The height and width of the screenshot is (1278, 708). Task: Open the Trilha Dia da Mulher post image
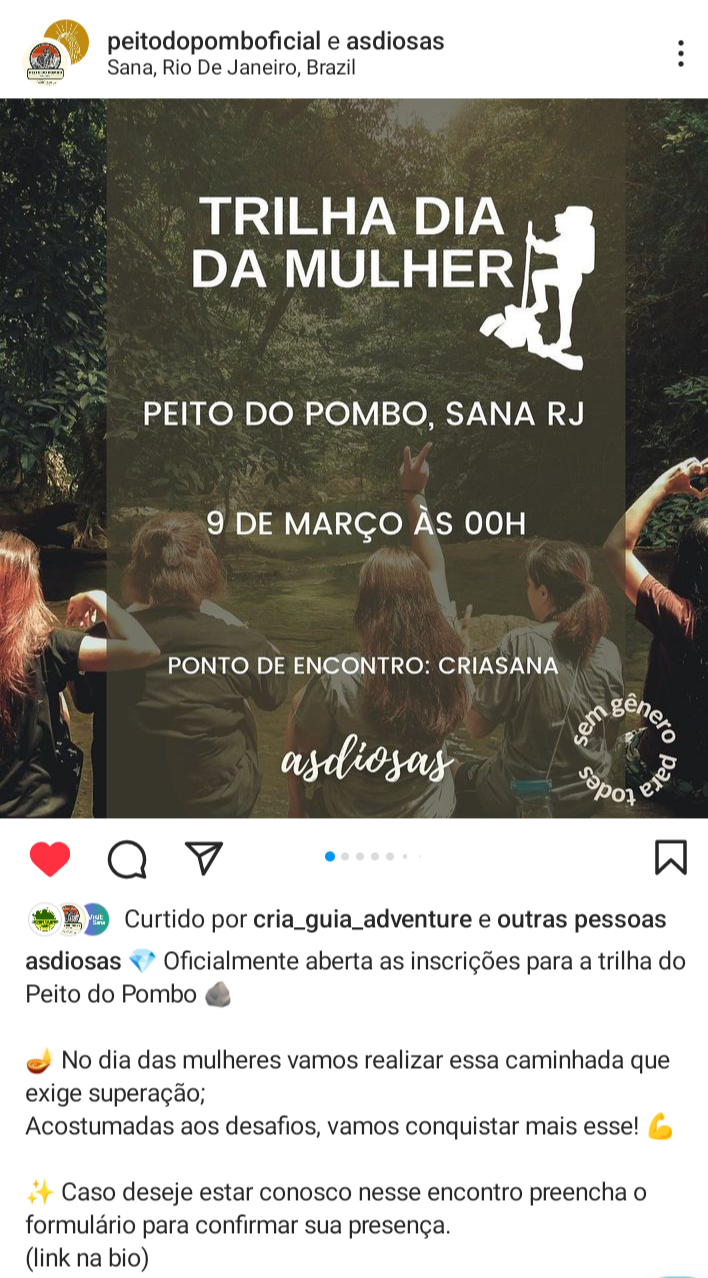pyautogui.click(x=354, y=458)
